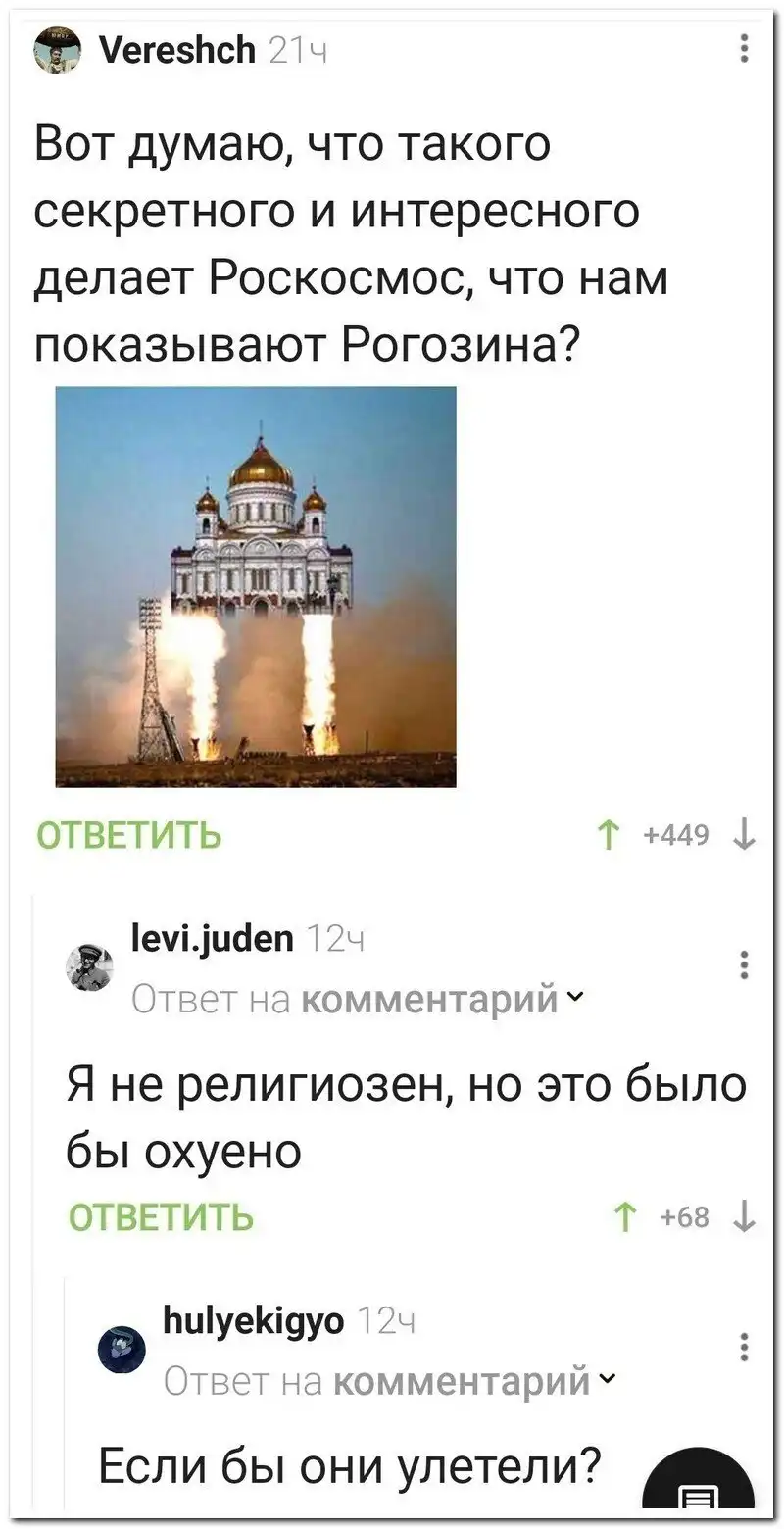
Task: Upvote levi.juden's comment
Action: click(620, 1218)
